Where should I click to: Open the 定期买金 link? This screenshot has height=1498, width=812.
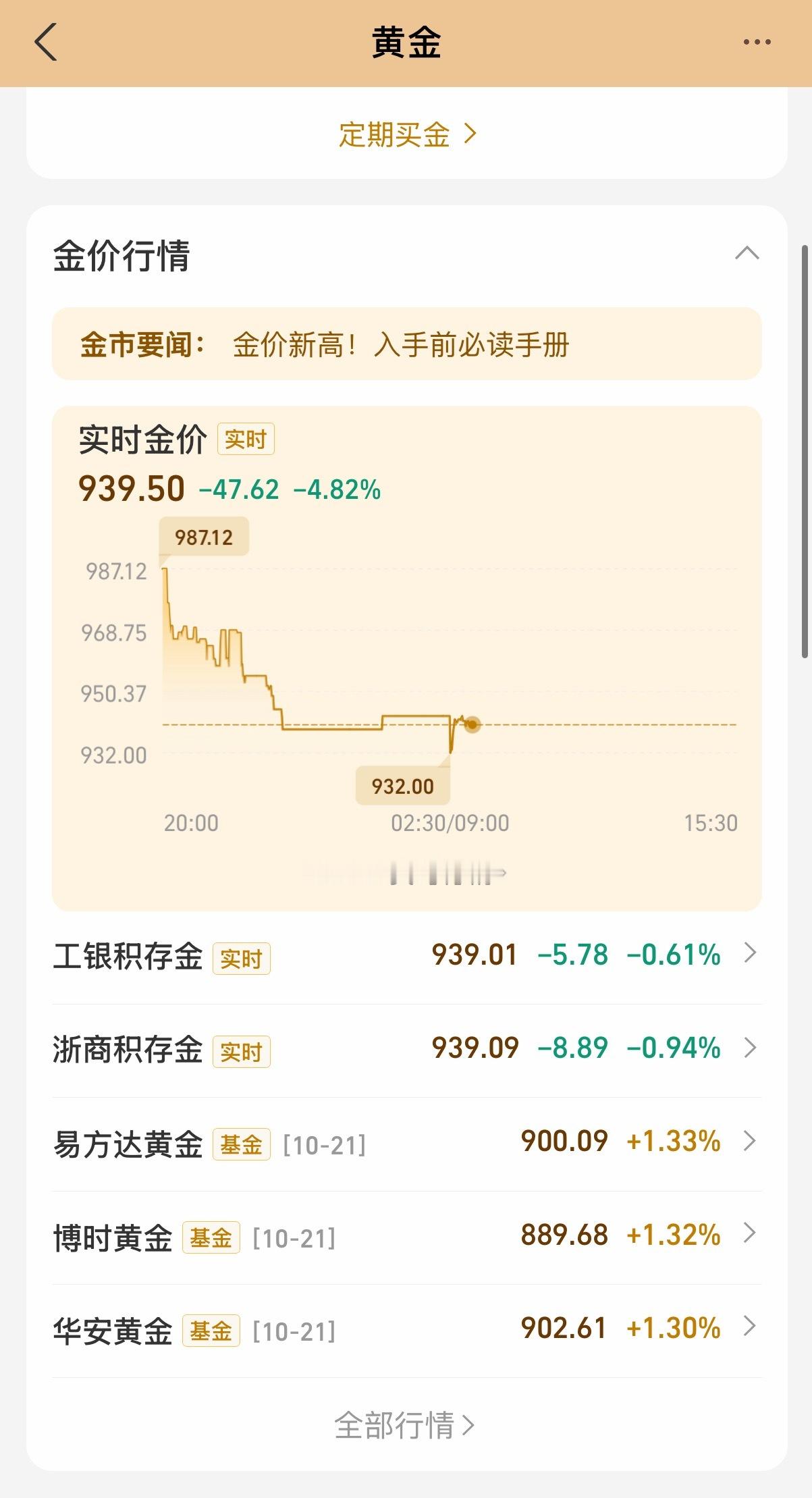click(406, 134)
